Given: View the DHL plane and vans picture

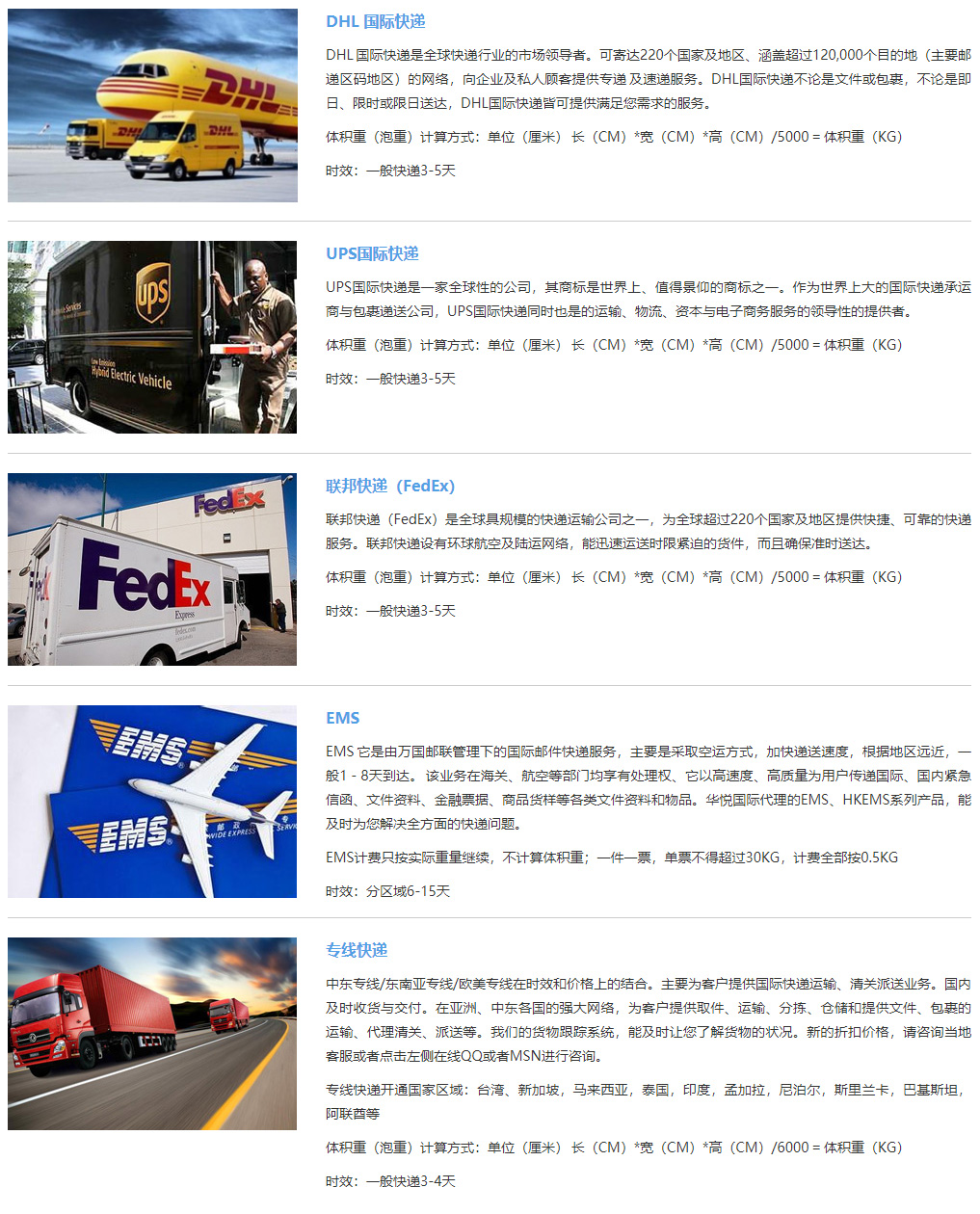Looking at the screenshot, I should point(152,106).
